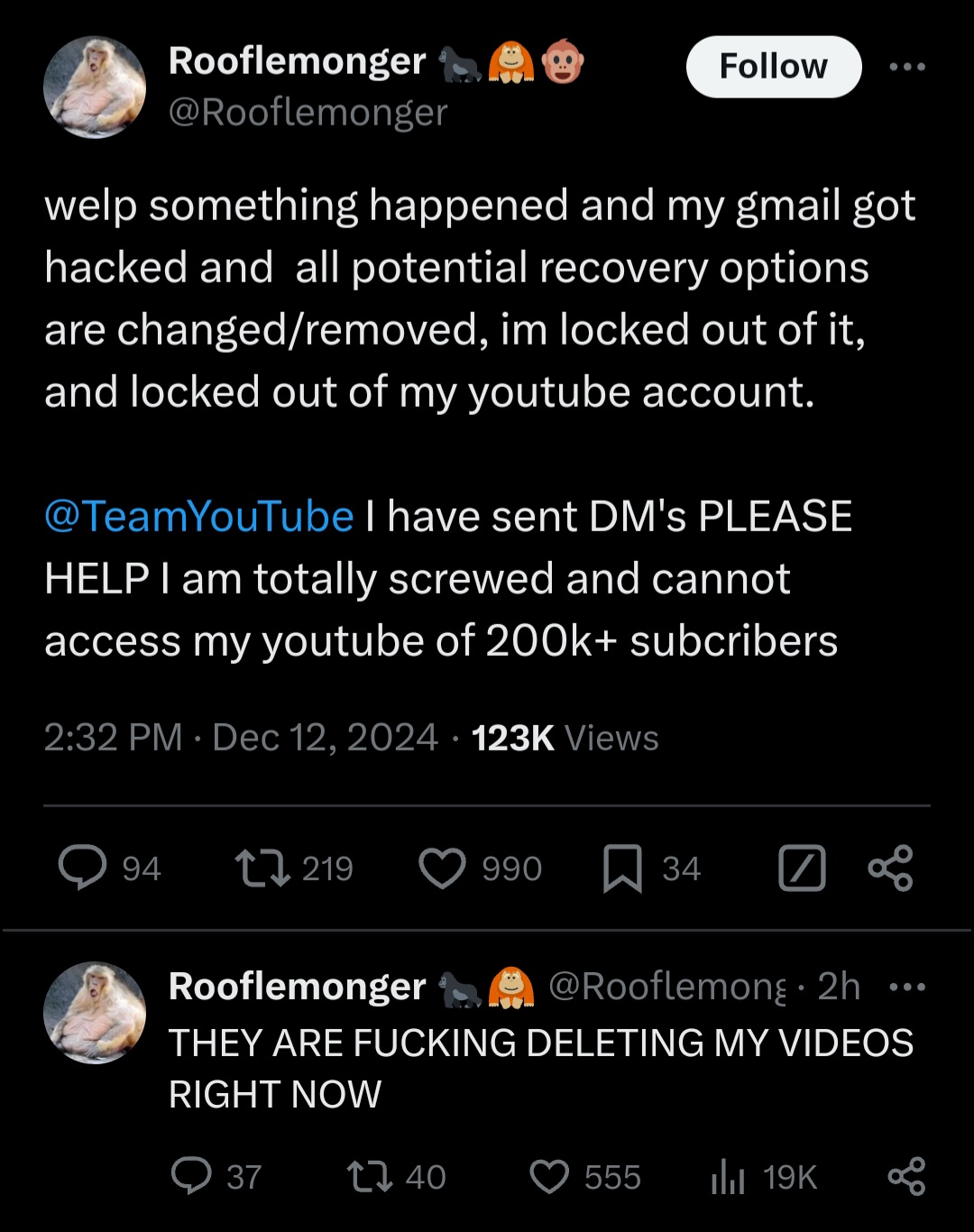Image resolution: width=974 pixels, height=1232 pixels.
Task: Bookmark the main tweet
Action: 622,869
